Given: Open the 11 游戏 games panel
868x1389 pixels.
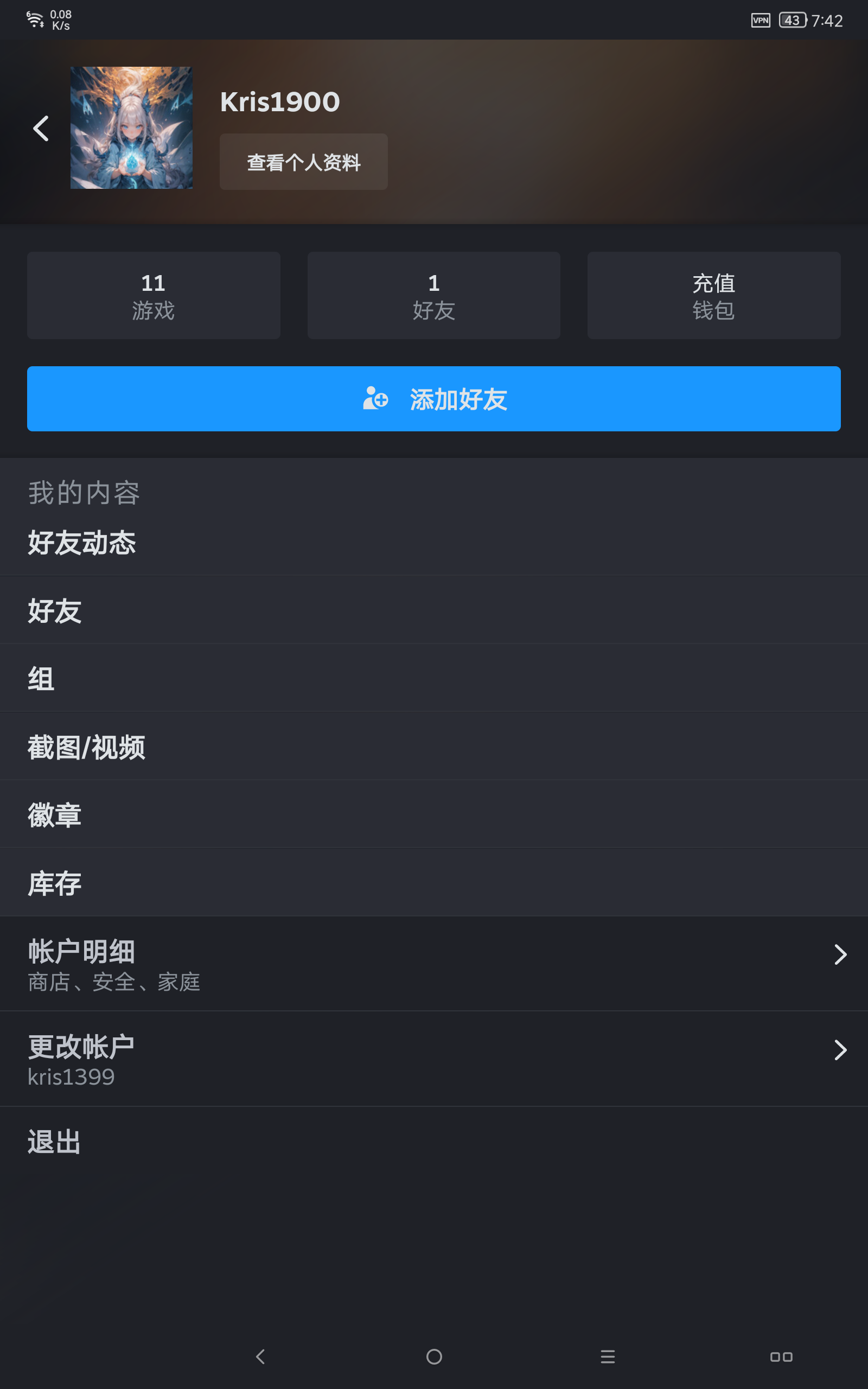Looking at the screenshot, I should 152,295.
